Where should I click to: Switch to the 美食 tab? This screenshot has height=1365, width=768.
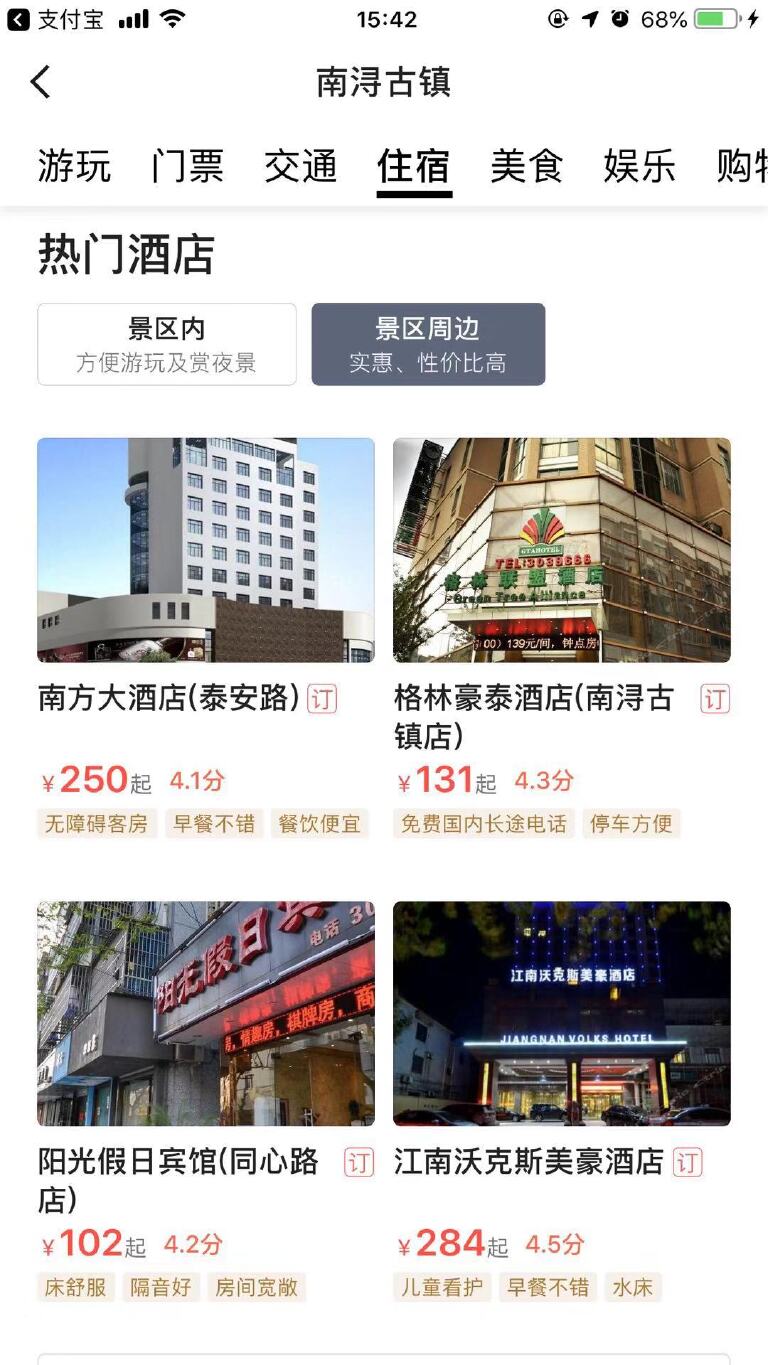[x=527, y=166]
